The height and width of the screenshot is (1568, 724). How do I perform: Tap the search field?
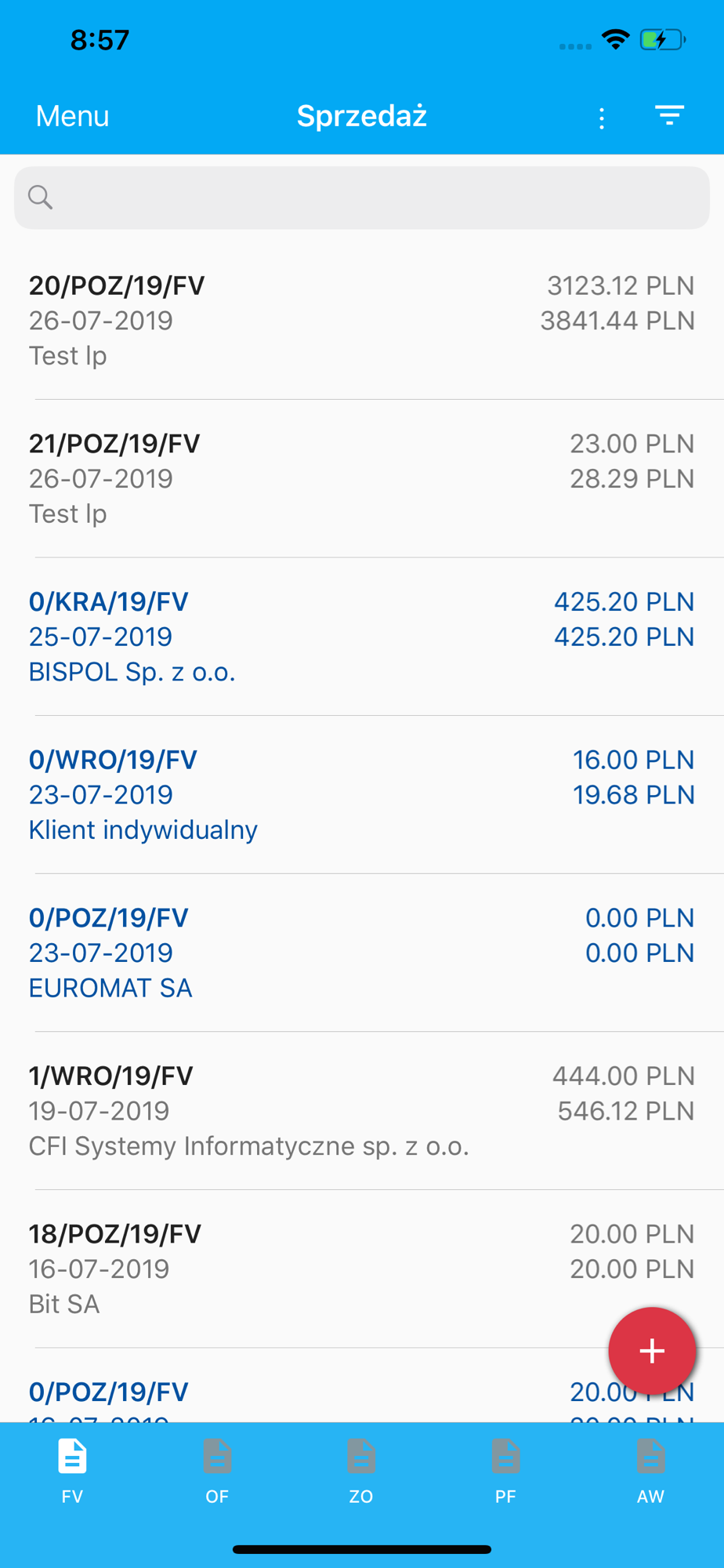click(362, 198)
